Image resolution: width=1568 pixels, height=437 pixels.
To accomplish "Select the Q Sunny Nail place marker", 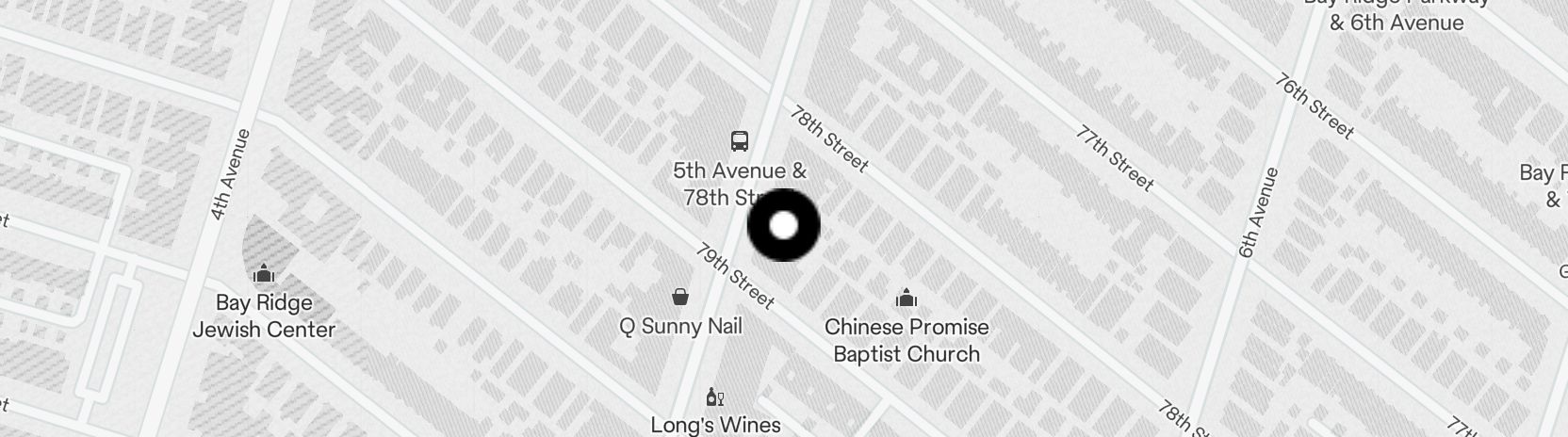I will coord(679,298).
